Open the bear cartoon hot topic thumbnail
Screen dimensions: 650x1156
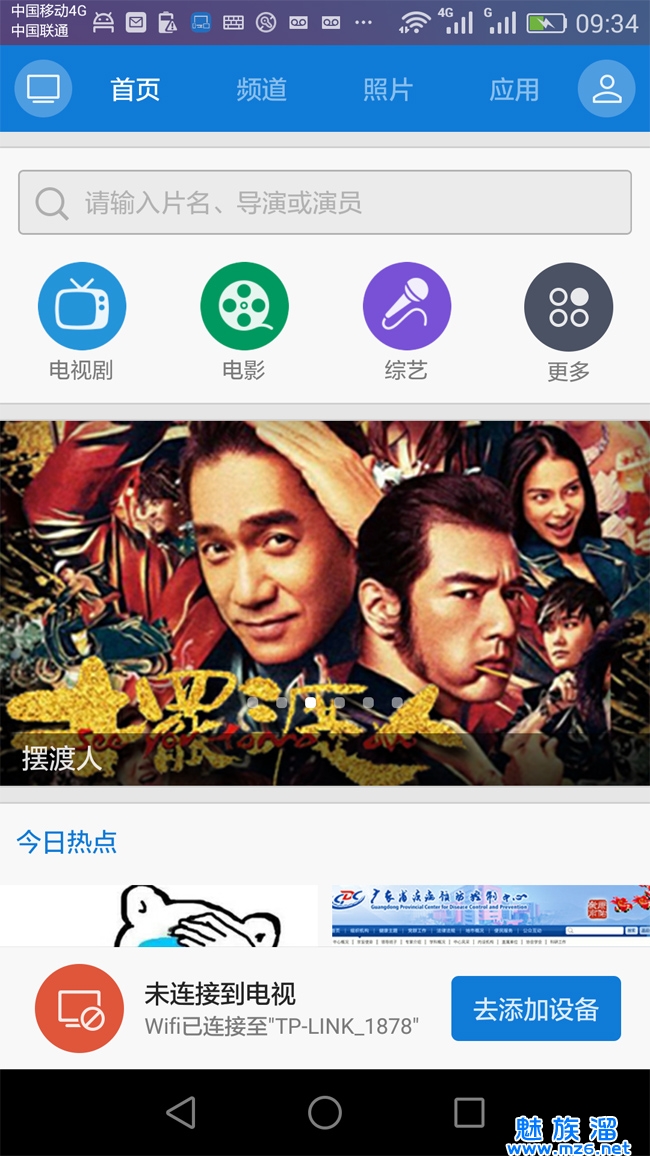(160, 915)
